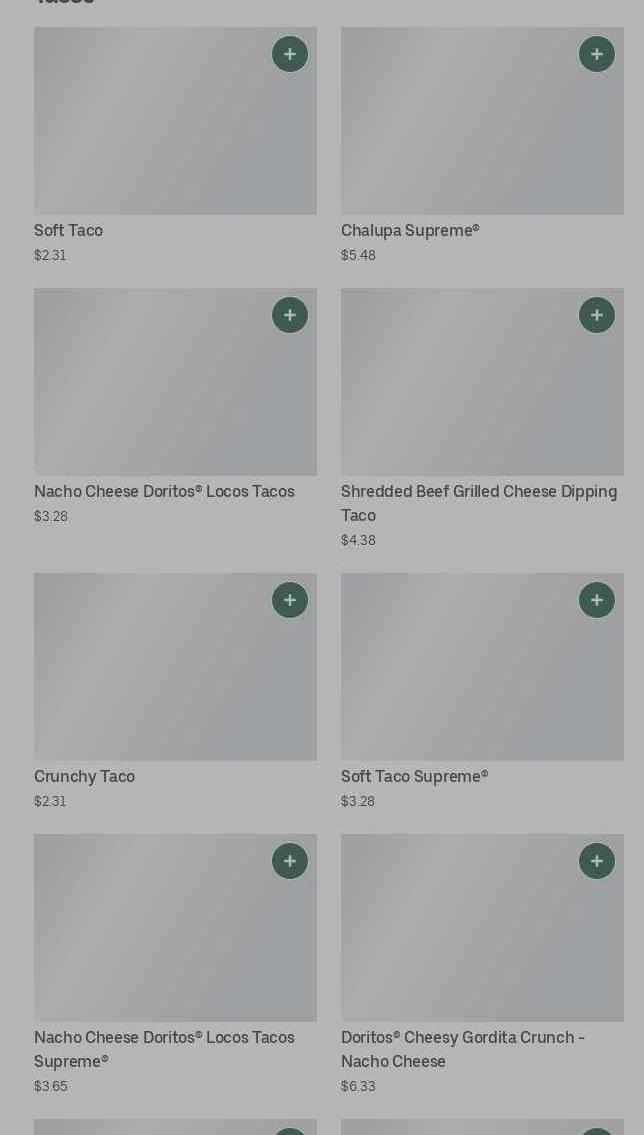
Task: Add Soft Taco to the order
Action: (x=290, y=54)
